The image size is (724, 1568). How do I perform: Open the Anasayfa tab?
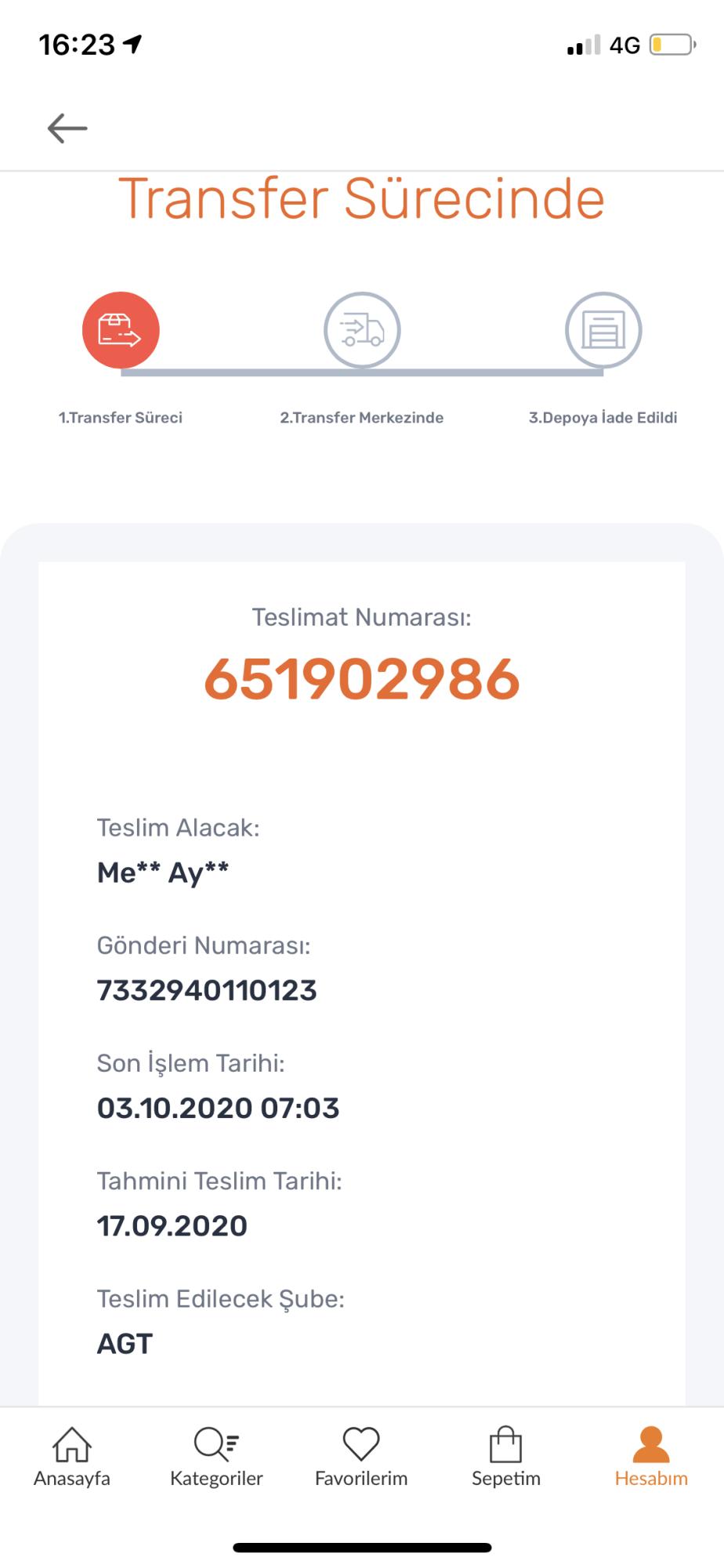coord(72,1457)
